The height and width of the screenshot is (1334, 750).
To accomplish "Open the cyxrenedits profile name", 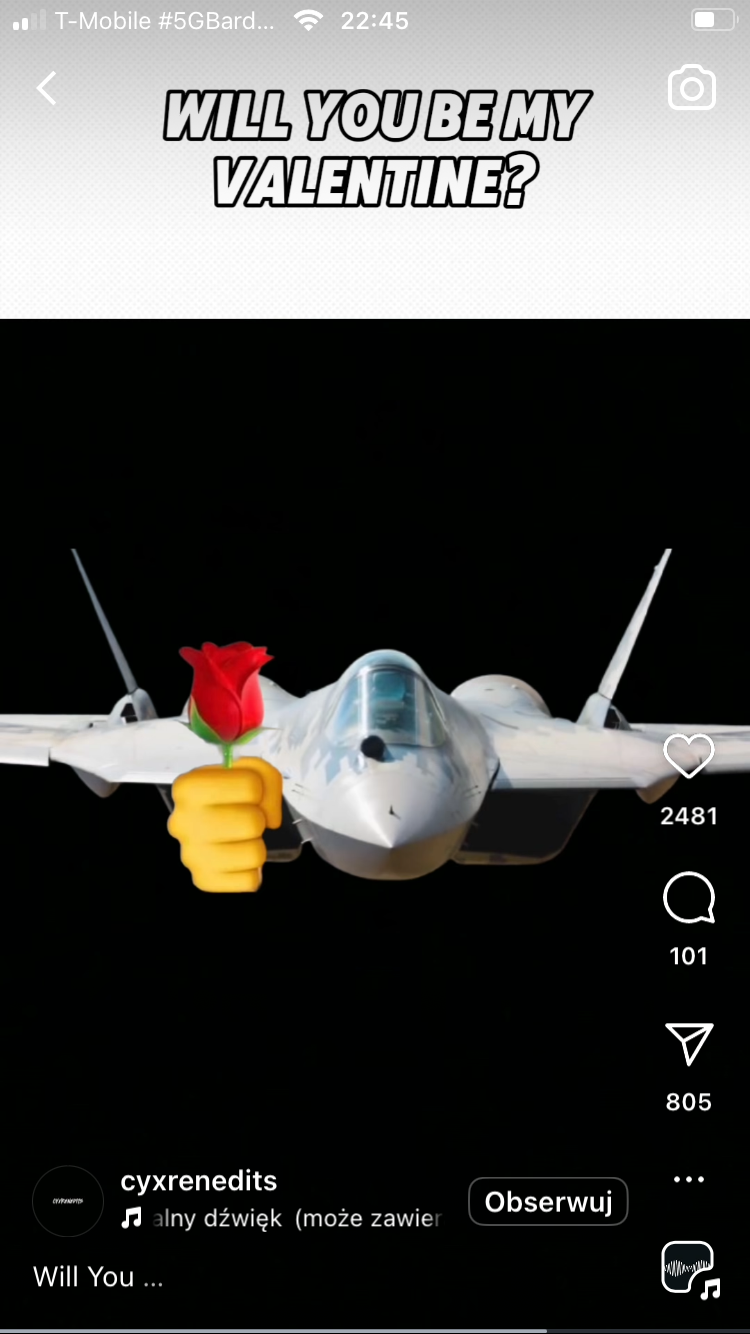I will (199, 1181).
